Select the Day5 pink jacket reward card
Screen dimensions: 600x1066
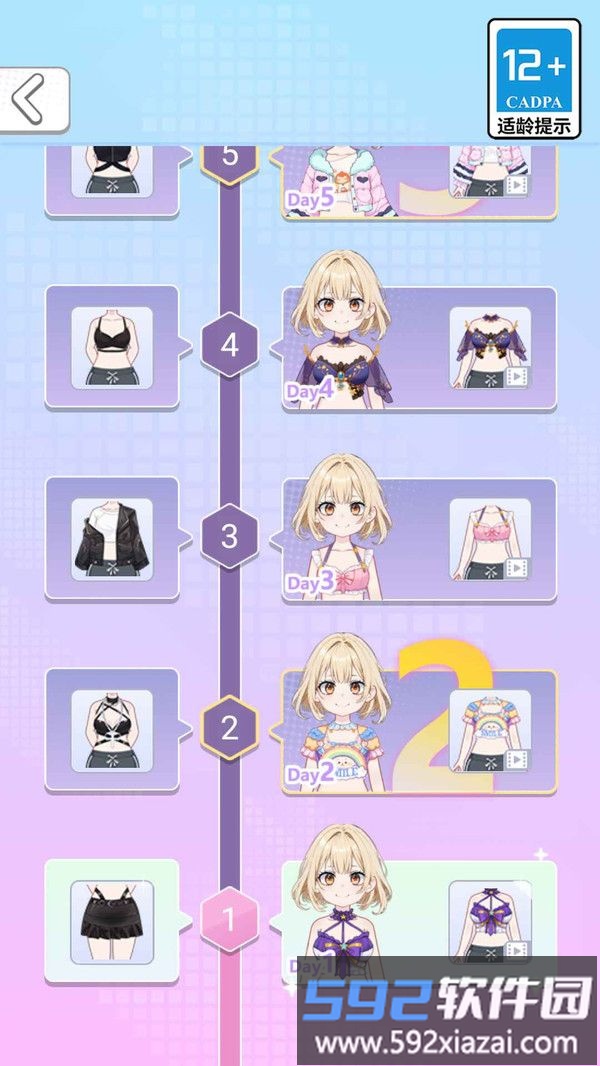click(x=419, y=182)
